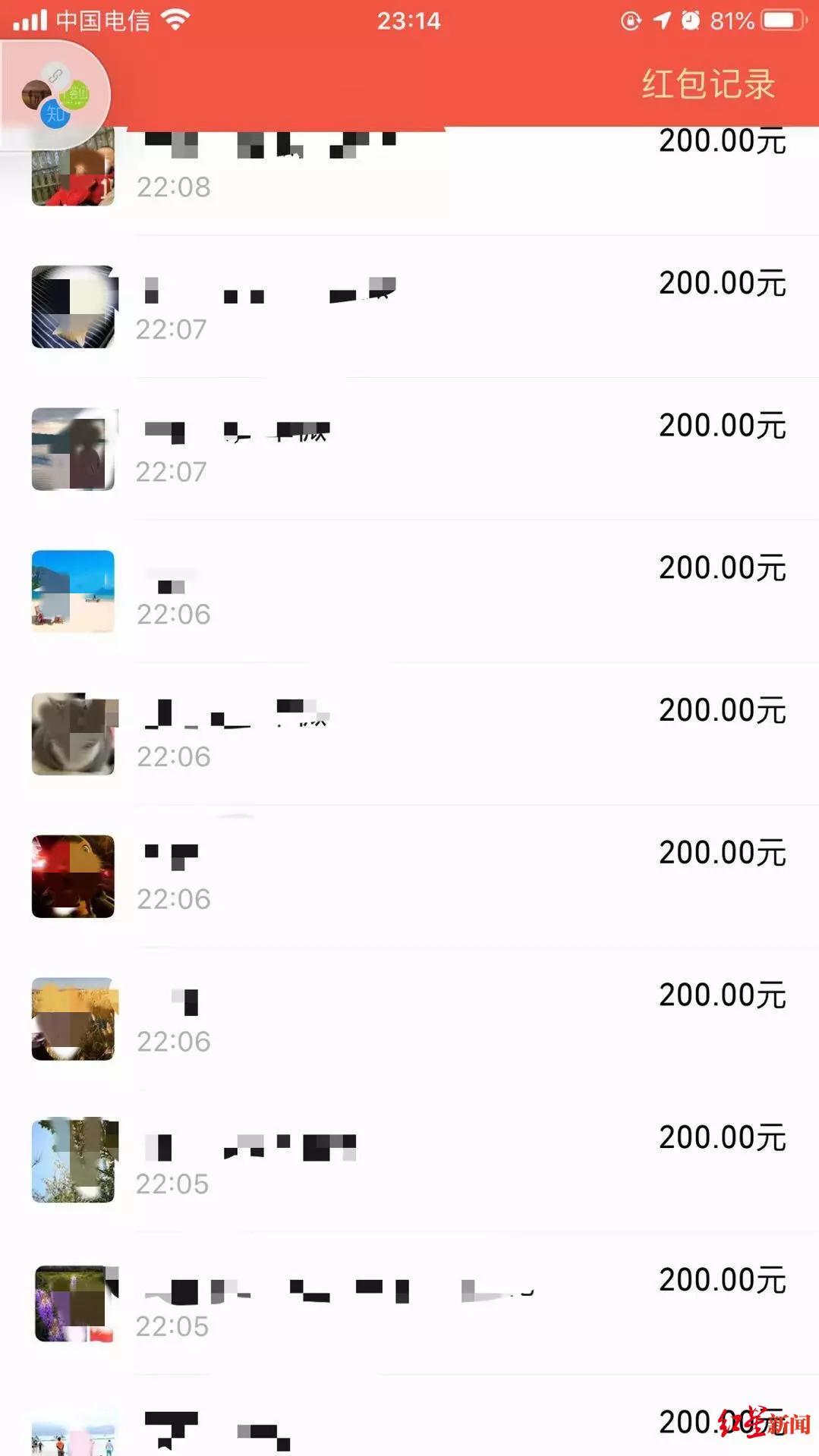Tap the cat photo avatar

coord(73,734)
